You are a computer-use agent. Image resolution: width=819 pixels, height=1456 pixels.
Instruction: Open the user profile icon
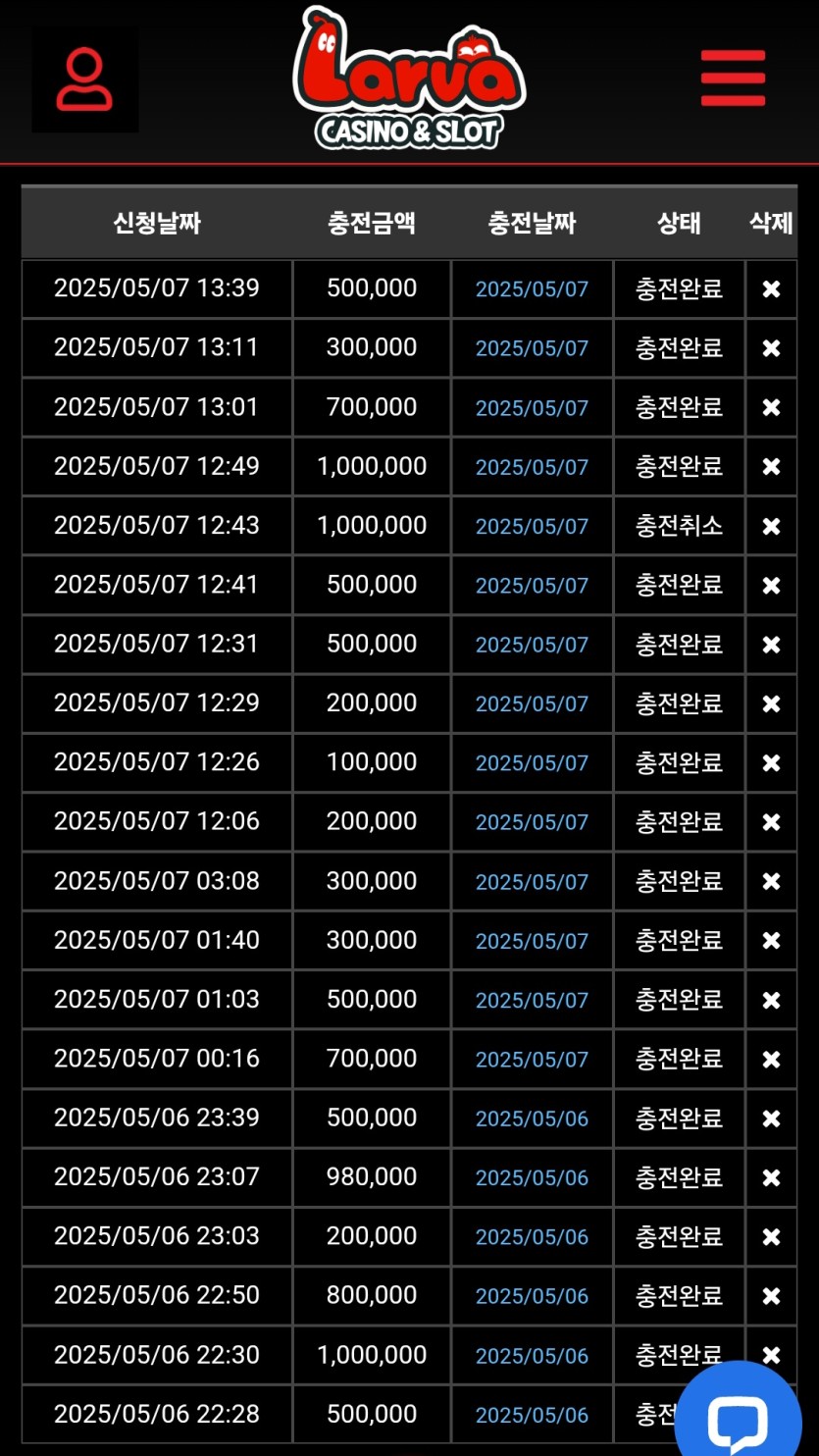coord(84,79)
